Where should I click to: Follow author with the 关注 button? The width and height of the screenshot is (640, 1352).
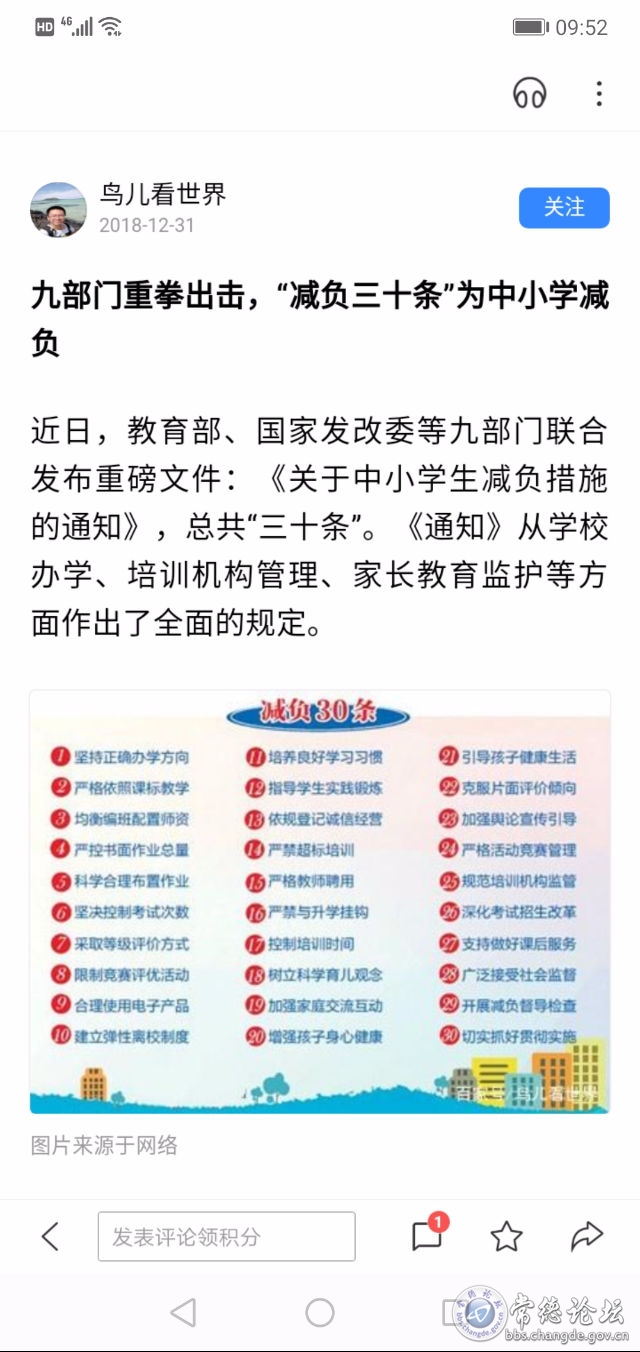(564, 207)
